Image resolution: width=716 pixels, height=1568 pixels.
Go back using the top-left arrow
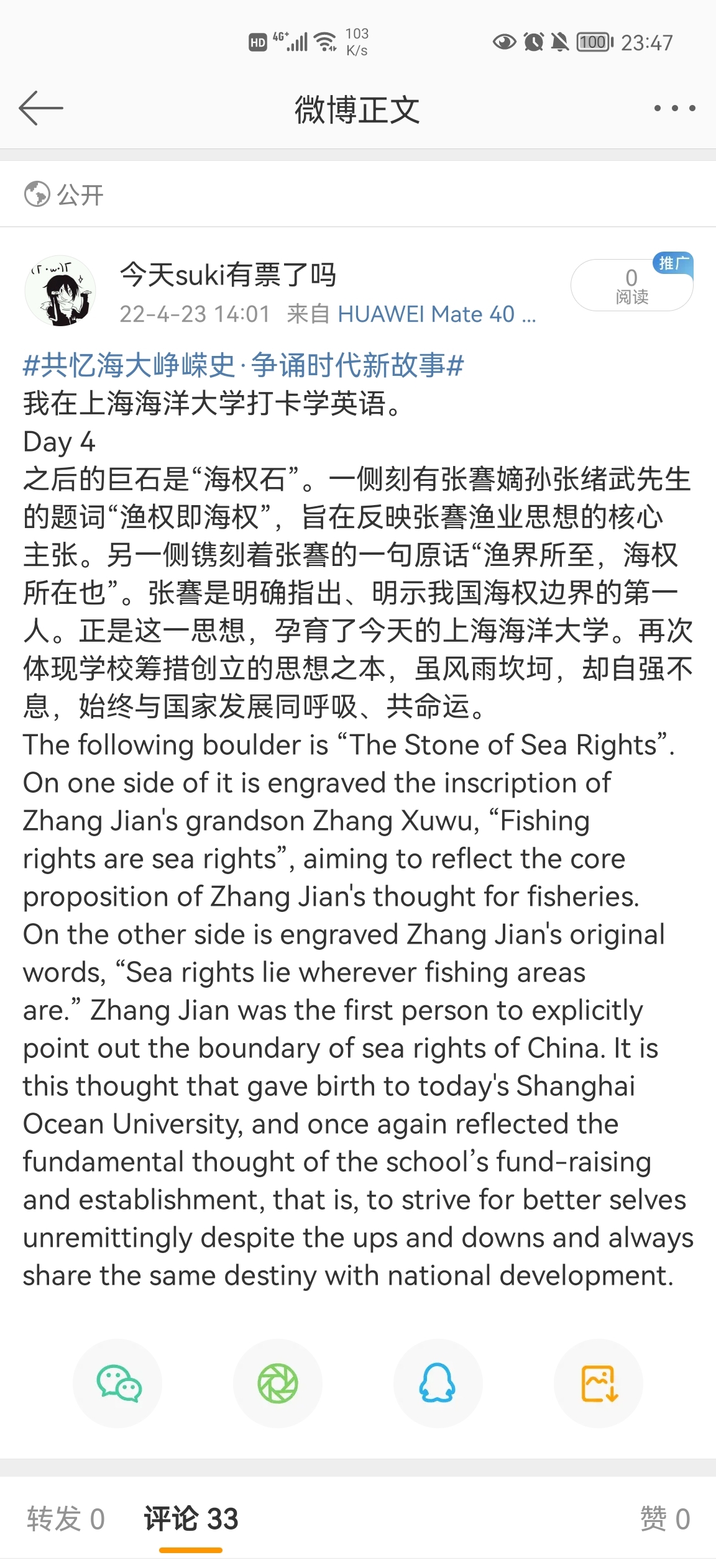[41, 108]
